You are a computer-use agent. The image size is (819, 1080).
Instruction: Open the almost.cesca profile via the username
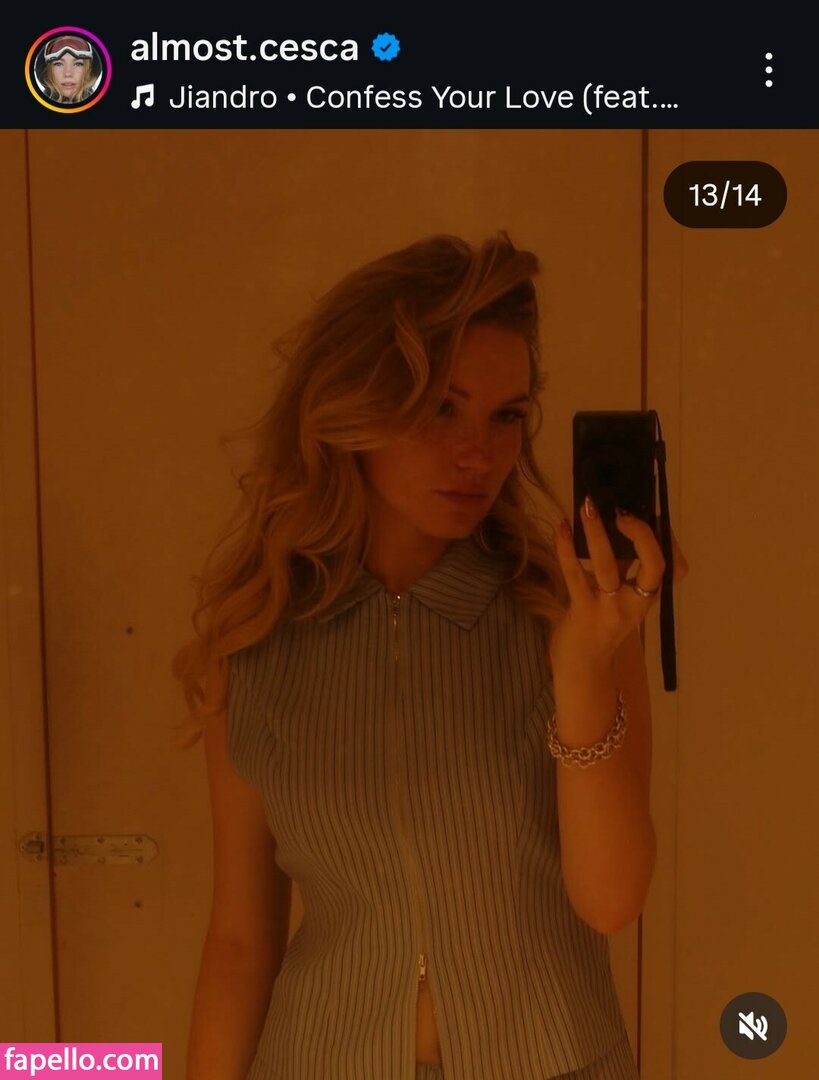tap(244, 47)
